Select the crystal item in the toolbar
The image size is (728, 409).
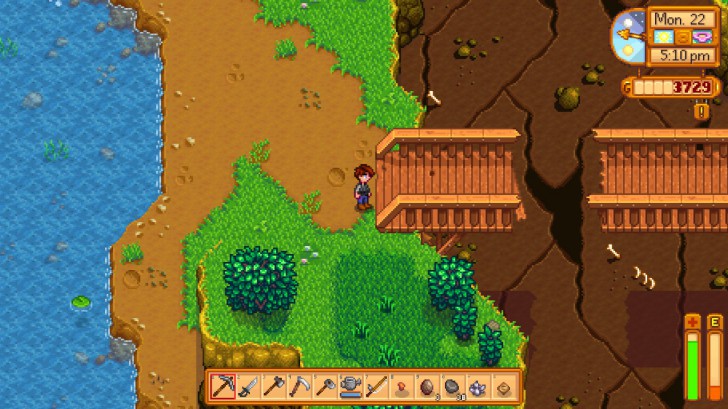477,386
